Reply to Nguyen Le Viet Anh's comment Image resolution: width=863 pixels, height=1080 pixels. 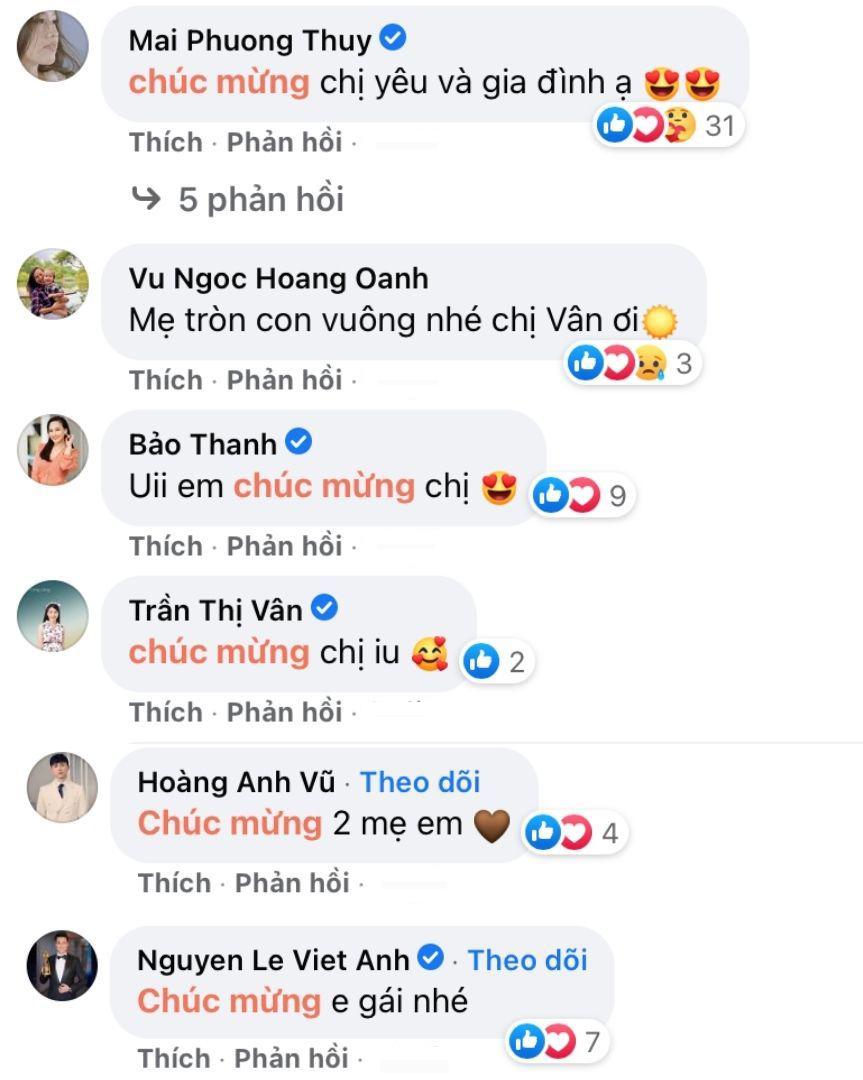(x=292, y=1058)
